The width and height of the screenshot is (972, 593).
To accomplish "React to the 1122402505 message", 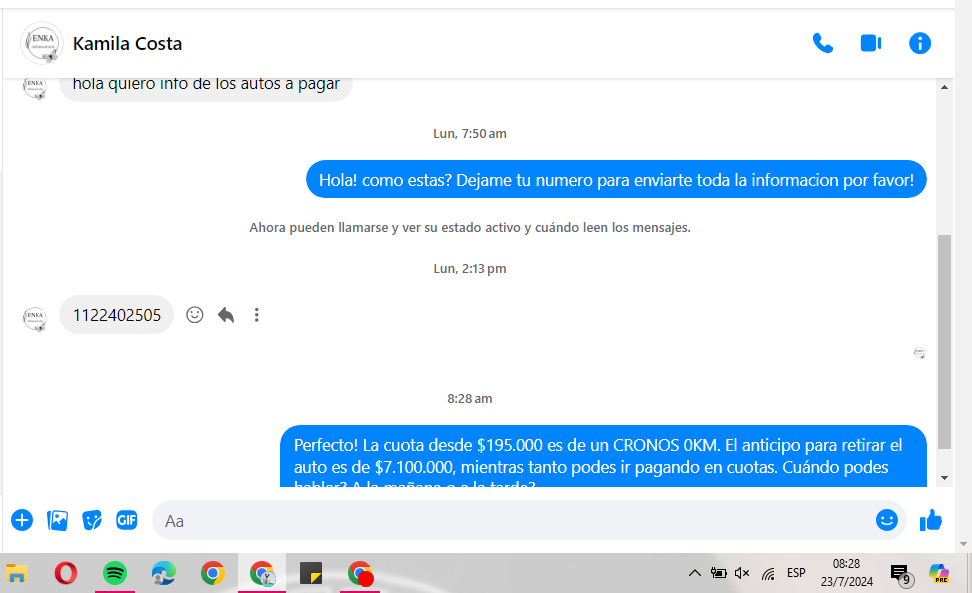I will [195, 315].
